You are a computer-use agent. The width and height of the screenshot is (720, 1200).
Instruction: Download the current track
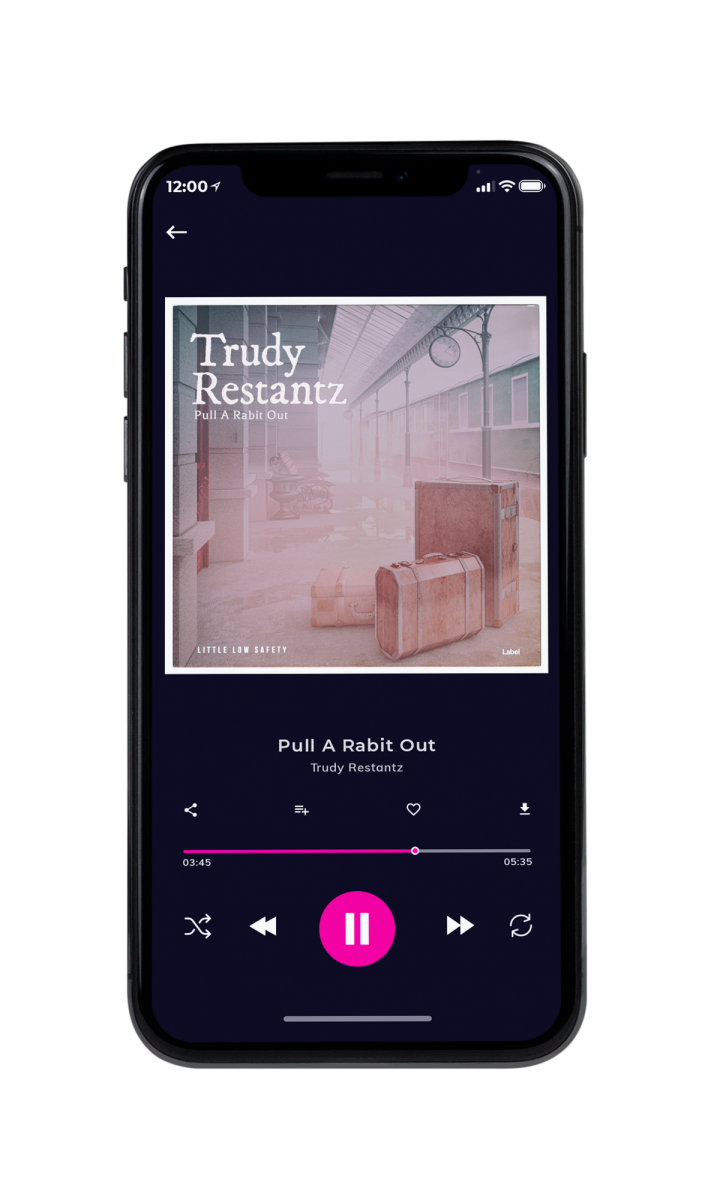(x=524, y=809)
